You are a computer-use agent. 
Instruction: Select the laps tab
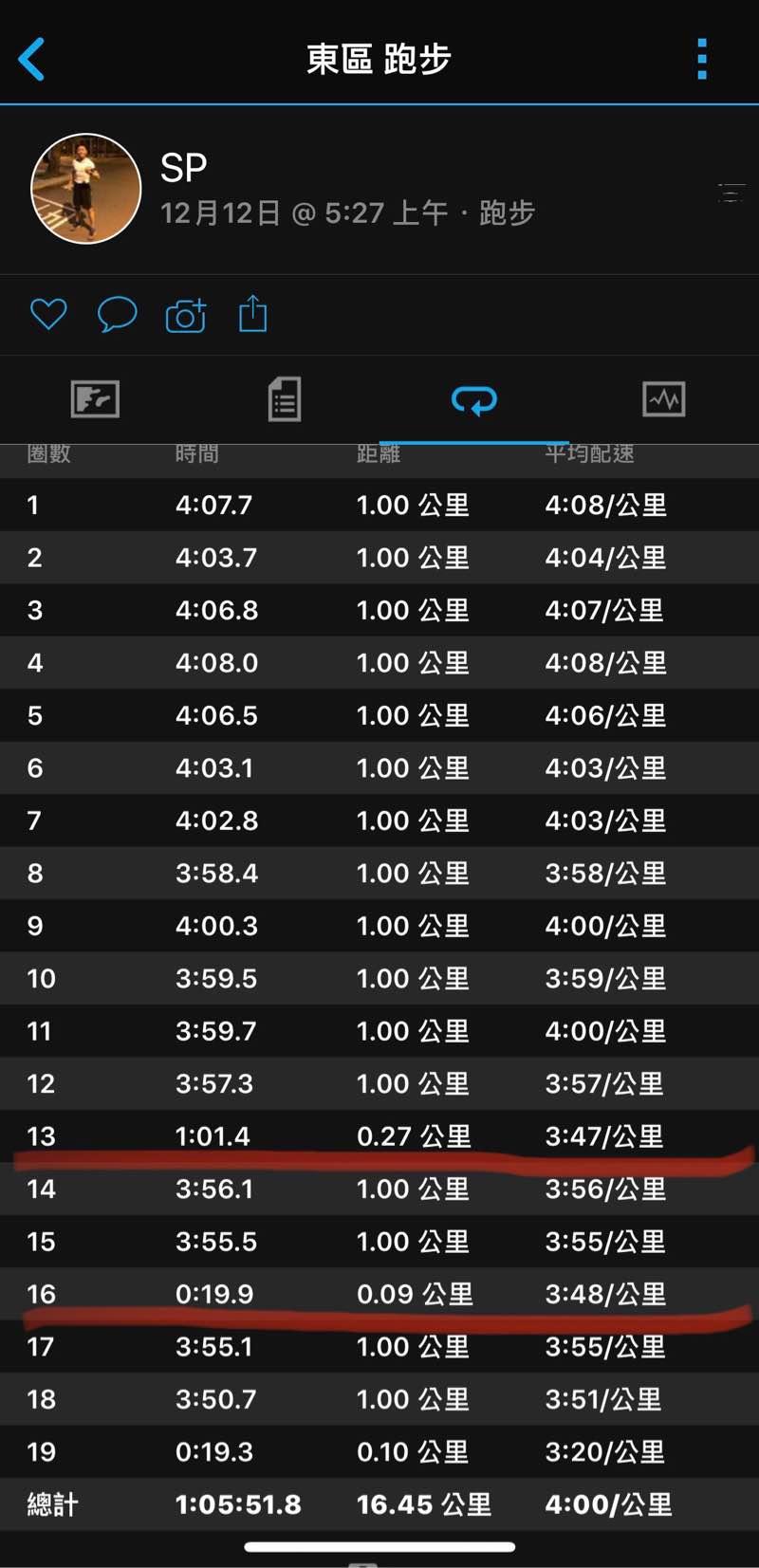point(473,399)
